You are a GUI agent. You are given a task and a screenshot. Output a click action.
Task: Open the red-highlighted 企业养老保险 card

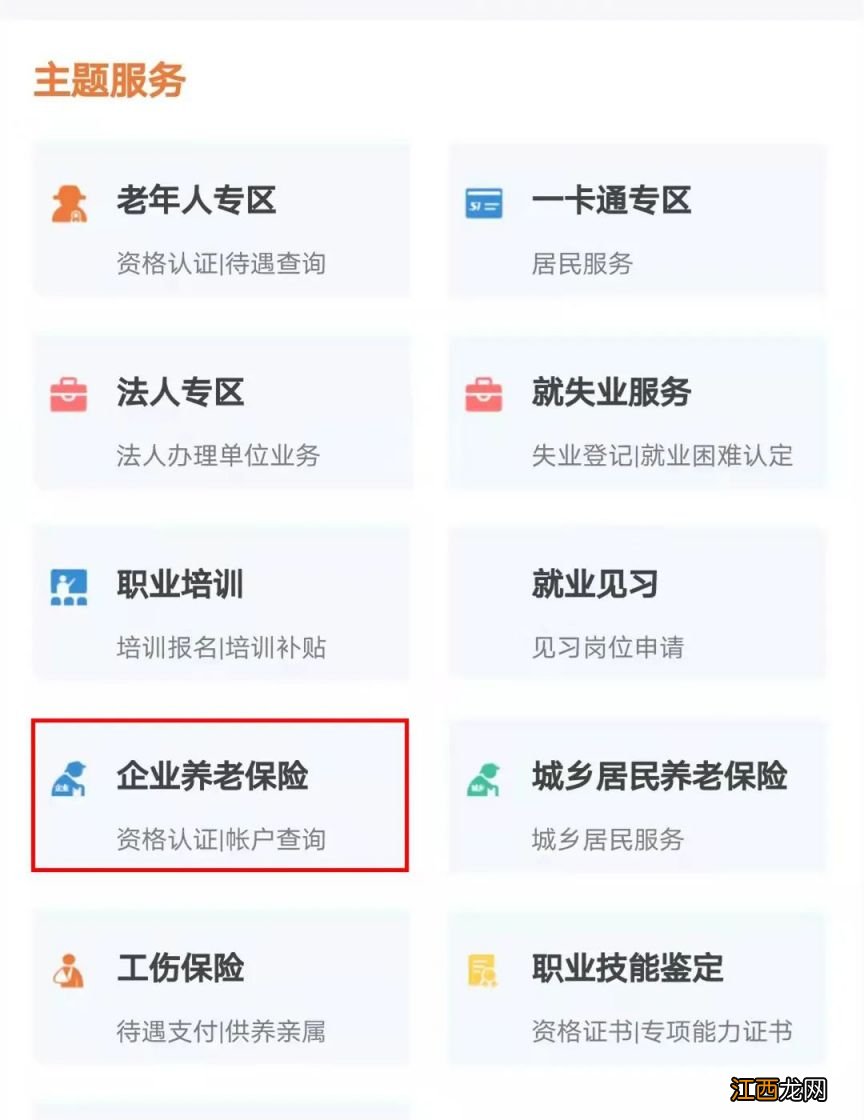coord(220,795)
